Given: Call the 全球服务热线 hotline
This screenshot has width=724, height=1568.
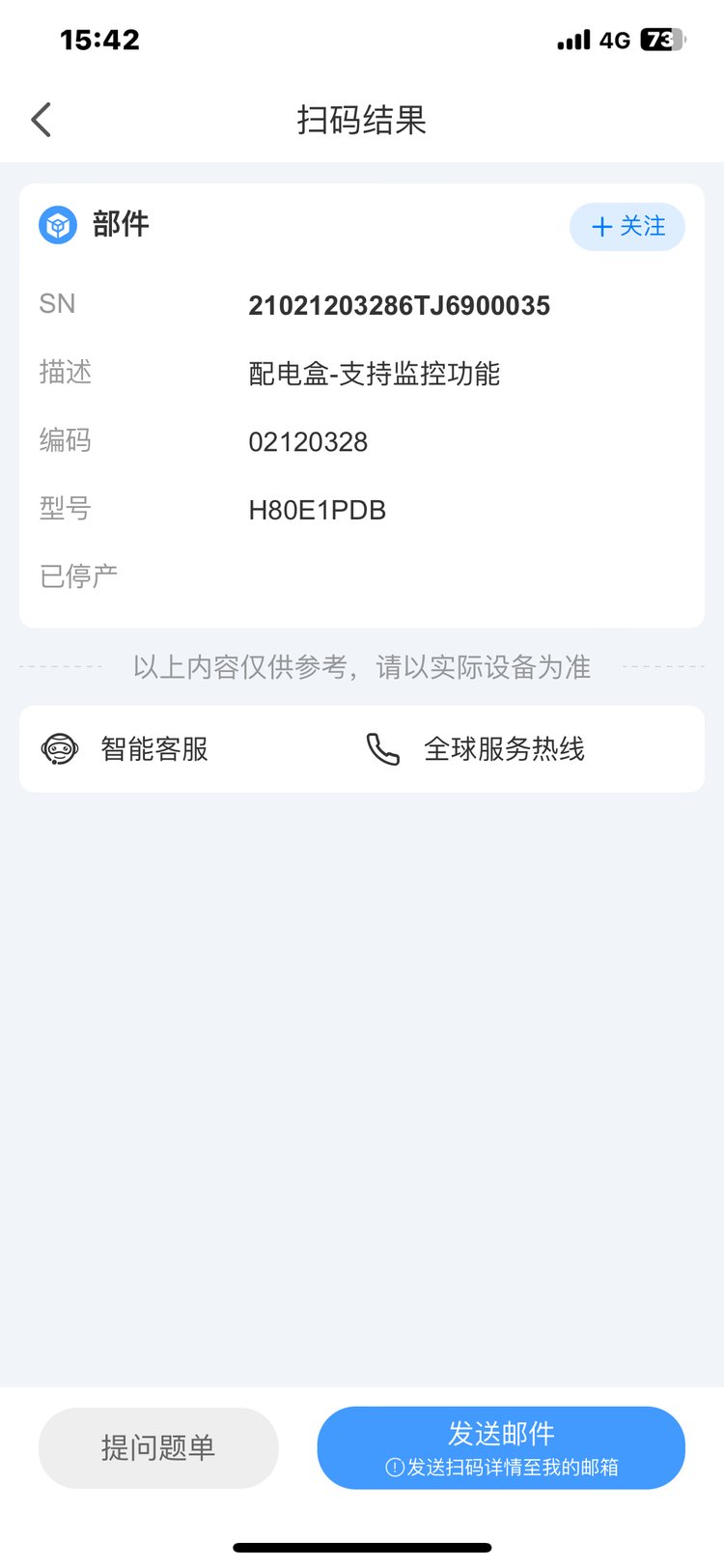Looking at the screenshot, I should tap(477, 749).
